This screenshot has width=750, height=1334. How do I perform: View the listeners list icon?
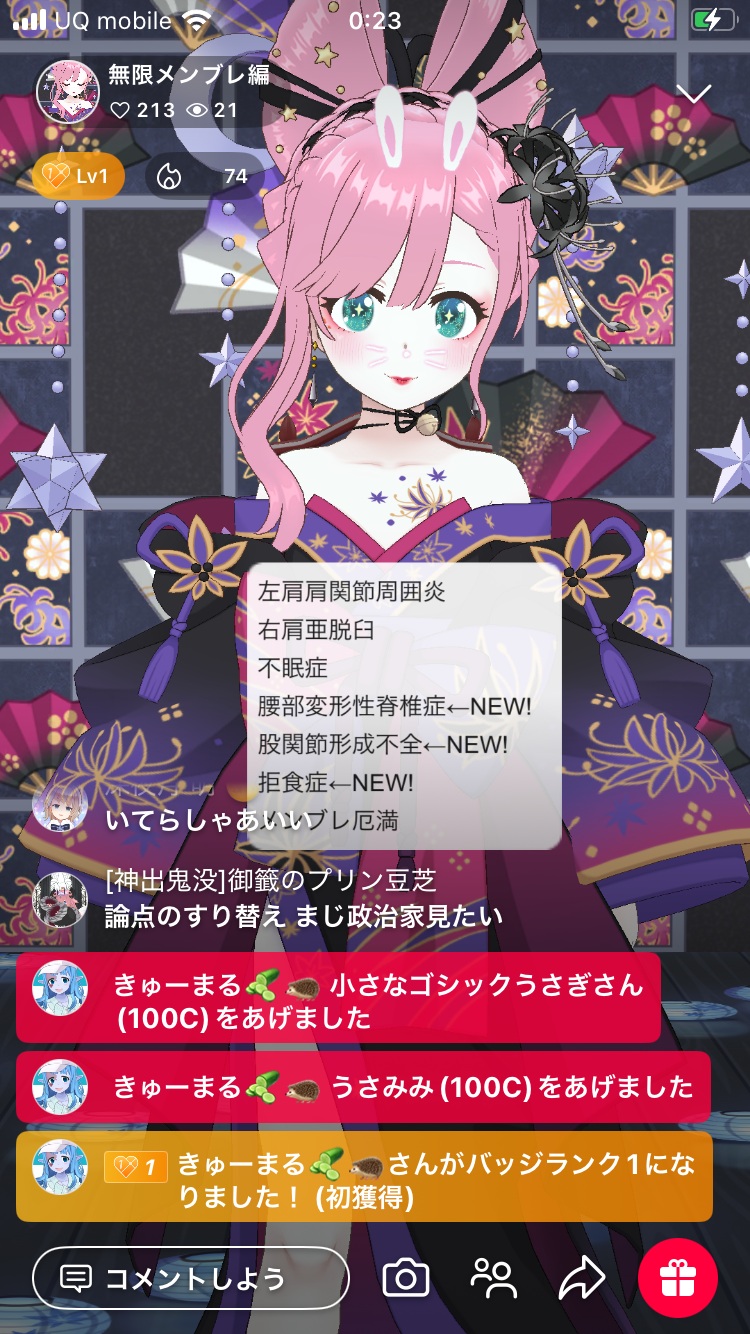pos(493,1278)
